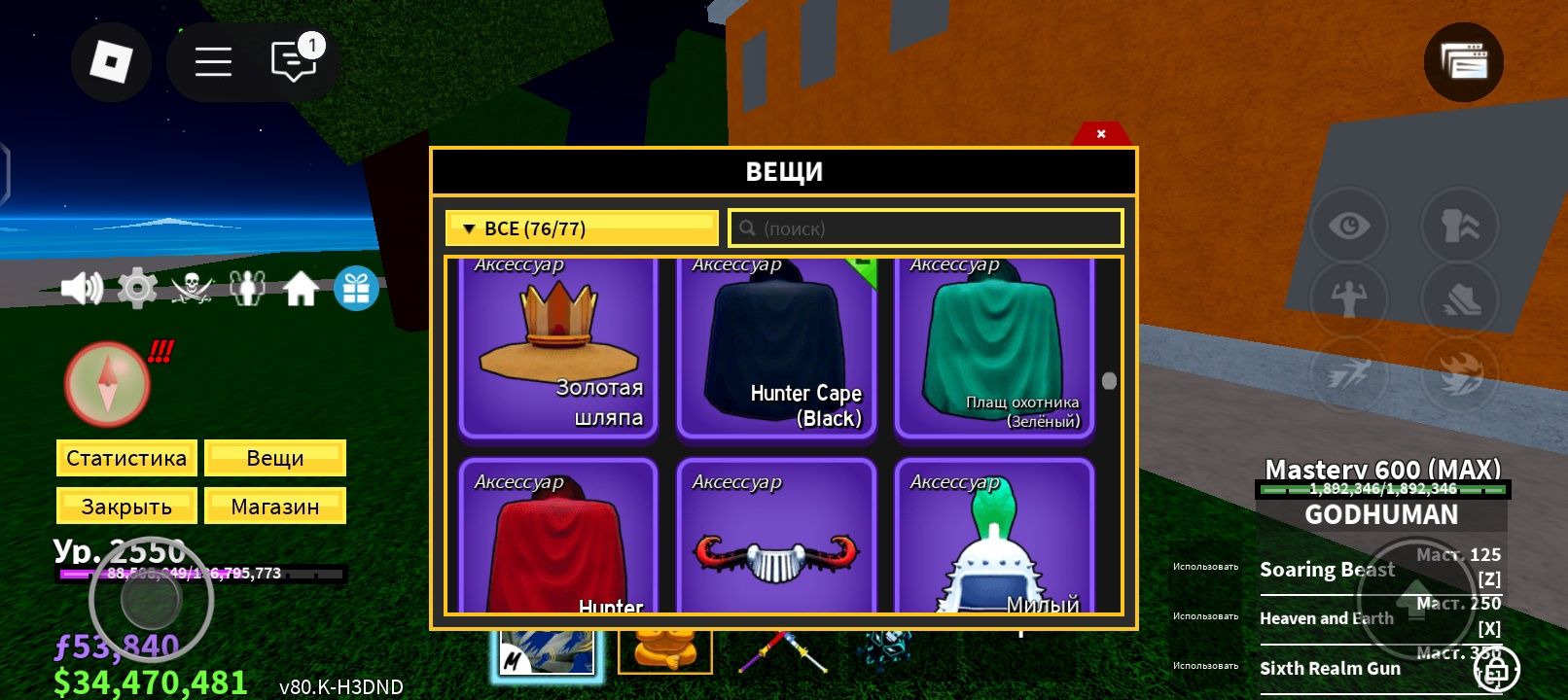Open the chat with one new message
This screenshot has width=1568, height=700.
[x=294, y=62]
